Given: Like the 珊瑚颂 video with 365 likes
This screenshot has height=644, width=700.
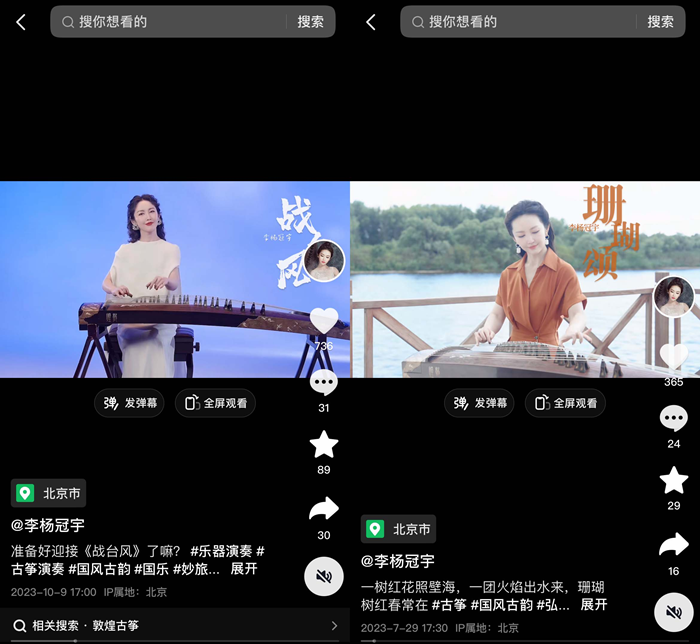Looking at the screenshot, I should 674,356.
